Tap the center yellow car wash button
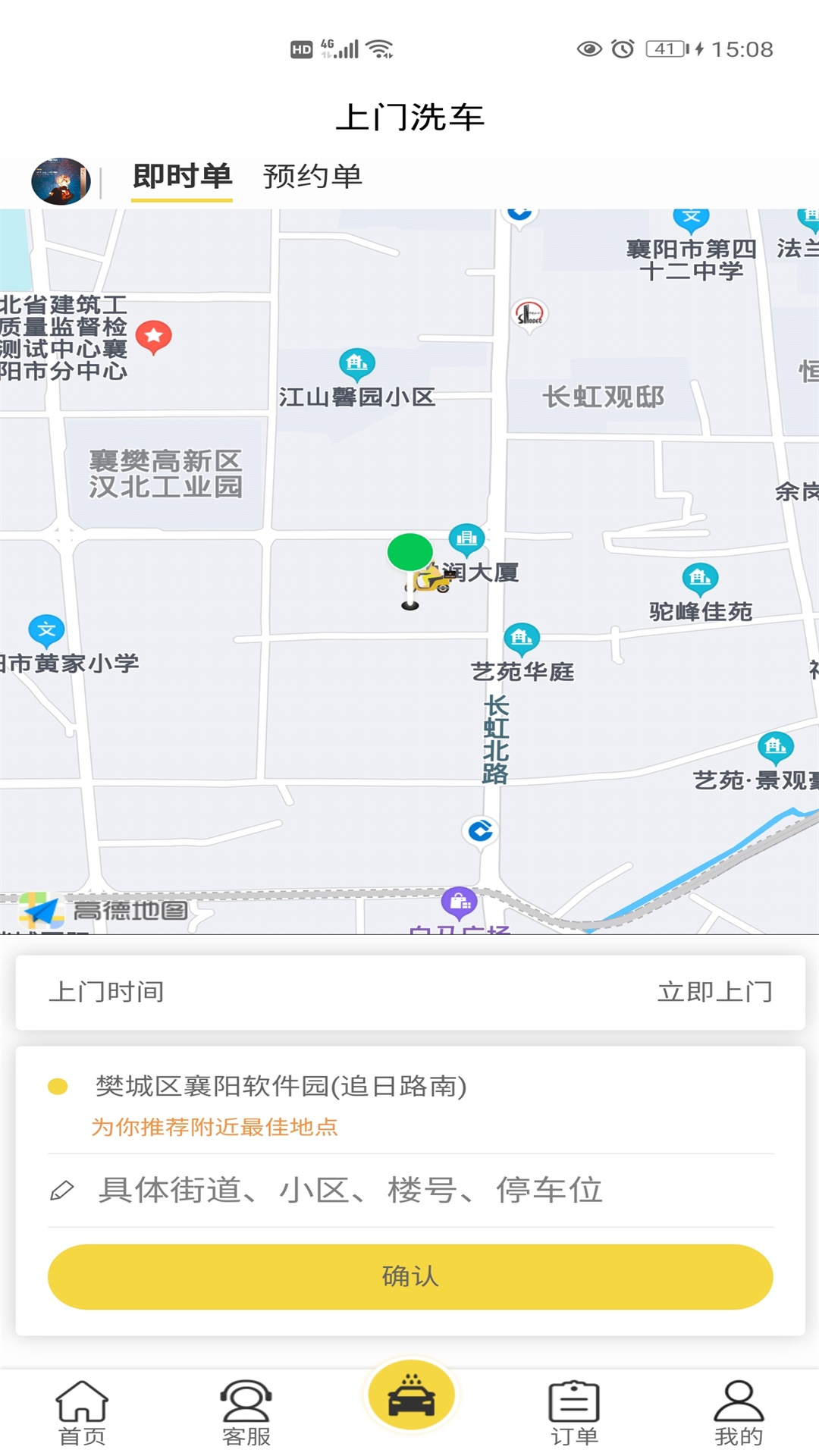 coord(411,1395)
